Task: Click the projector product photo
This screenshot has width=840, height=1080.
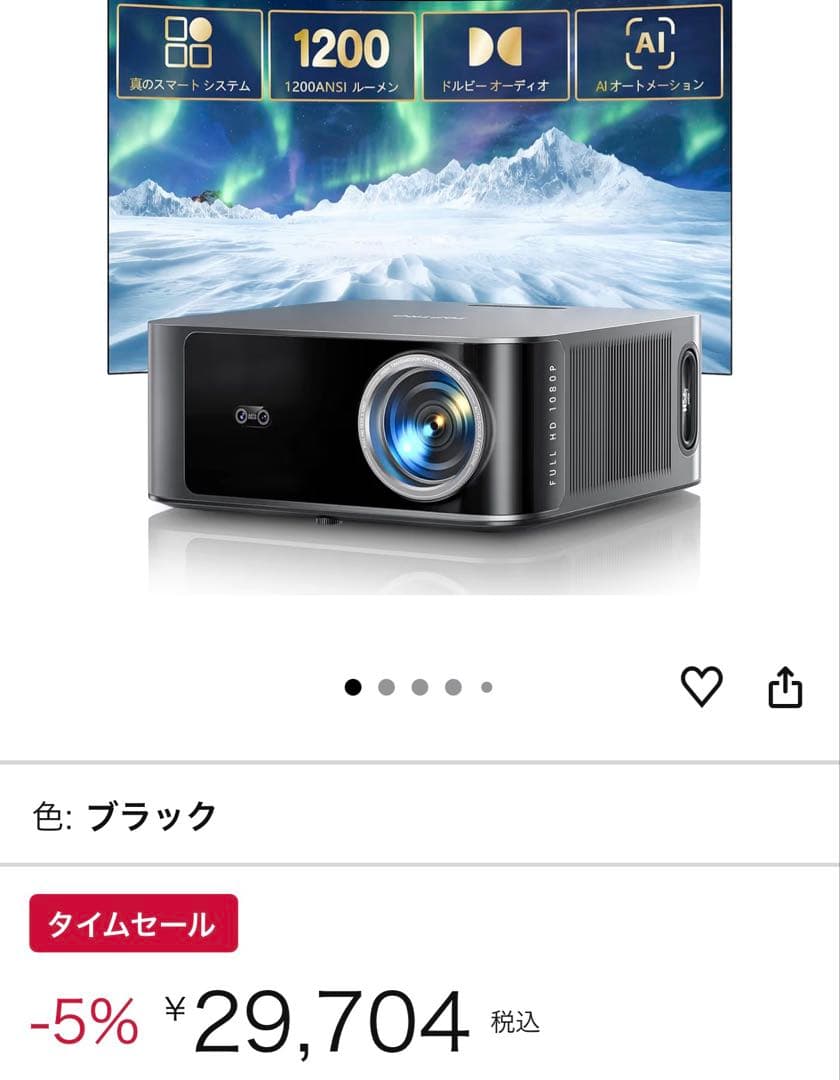Action: click(420, 420)
